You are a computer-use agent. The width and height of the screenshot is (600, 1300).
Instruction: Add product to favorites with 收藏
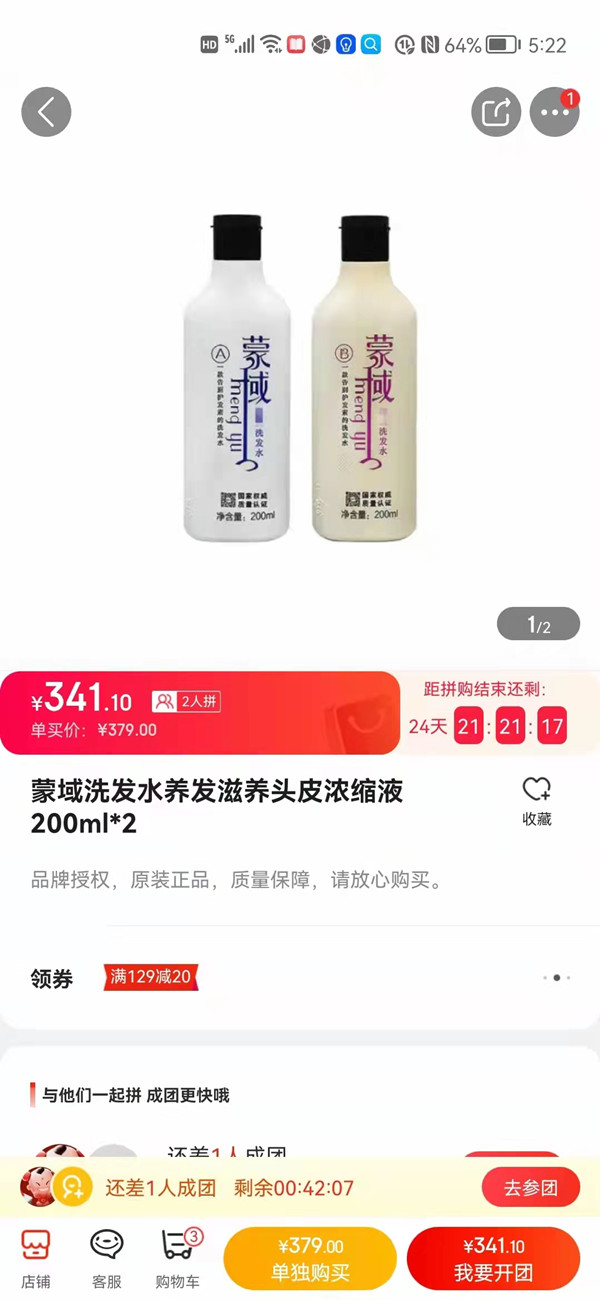[x=537, y=802]
